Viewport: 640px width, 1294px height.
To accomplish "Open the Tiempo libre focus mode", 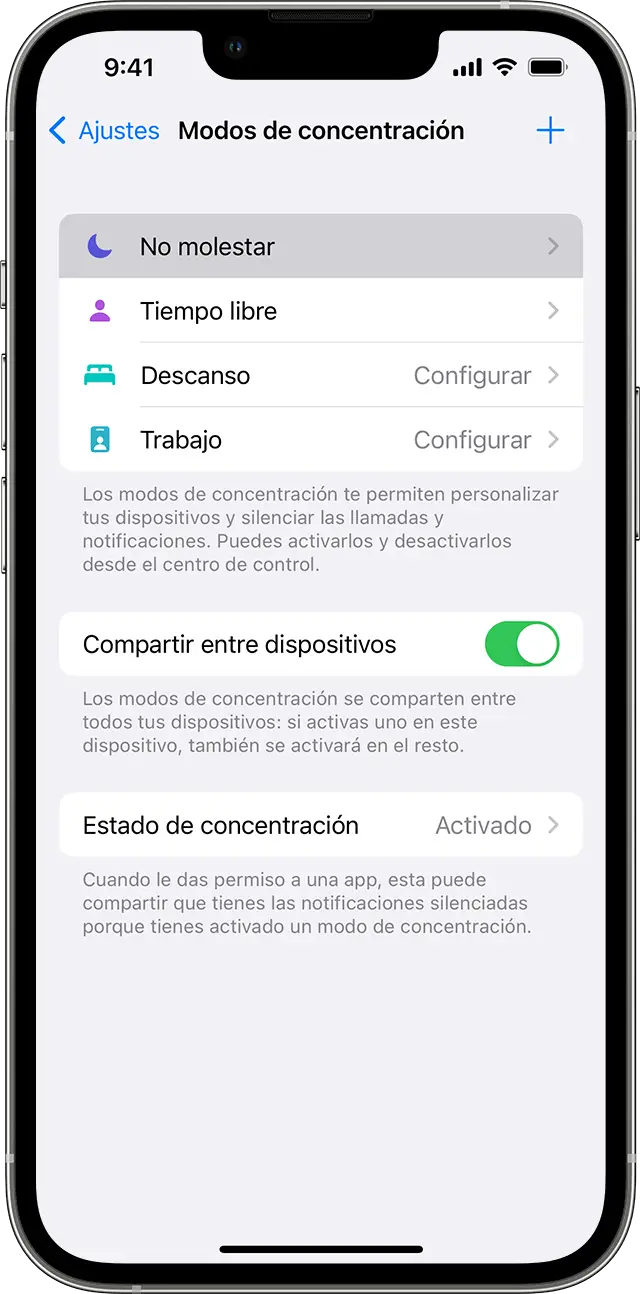I will pyautogui.click(x=321, y=311).
